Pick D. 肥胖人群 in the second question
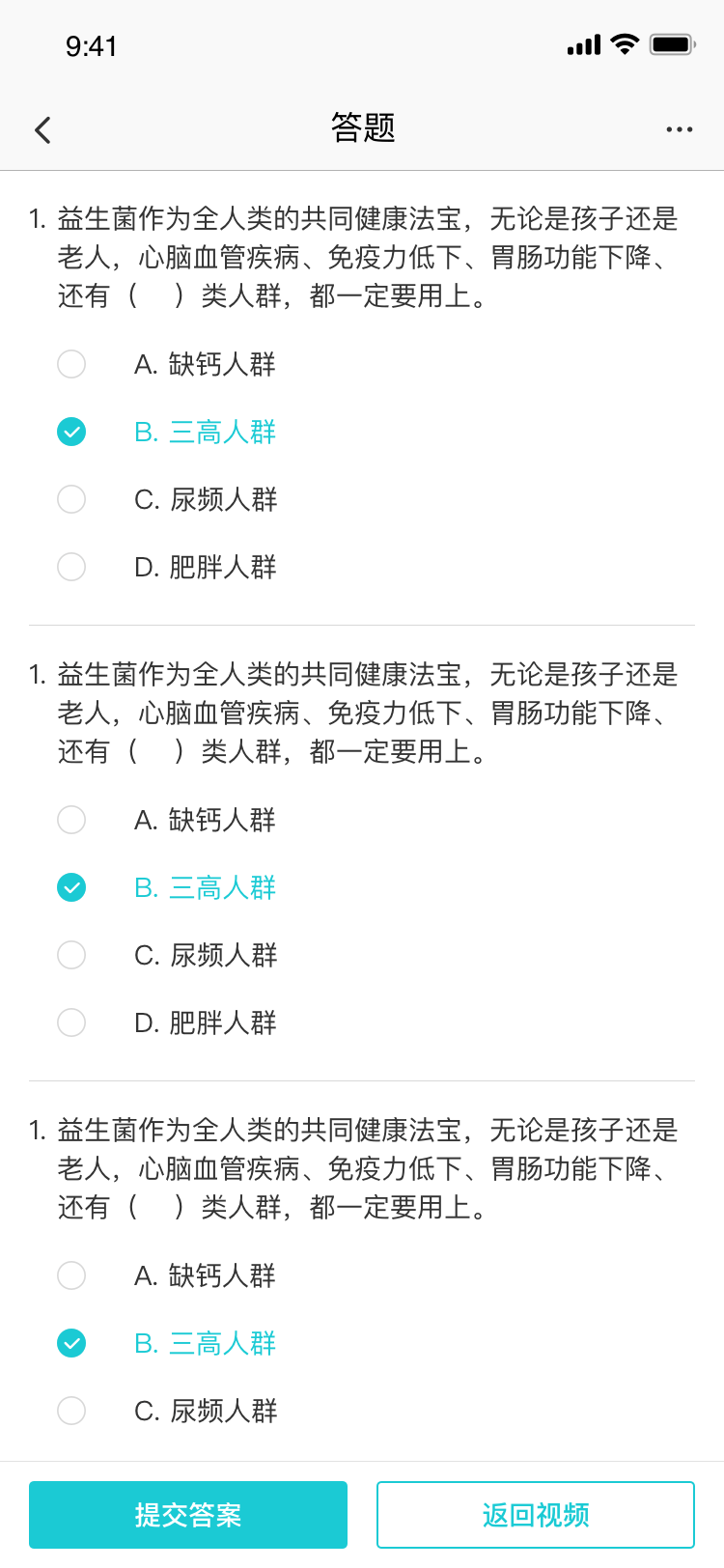This screenshot has height=1568, width=724. (71, 1022)
